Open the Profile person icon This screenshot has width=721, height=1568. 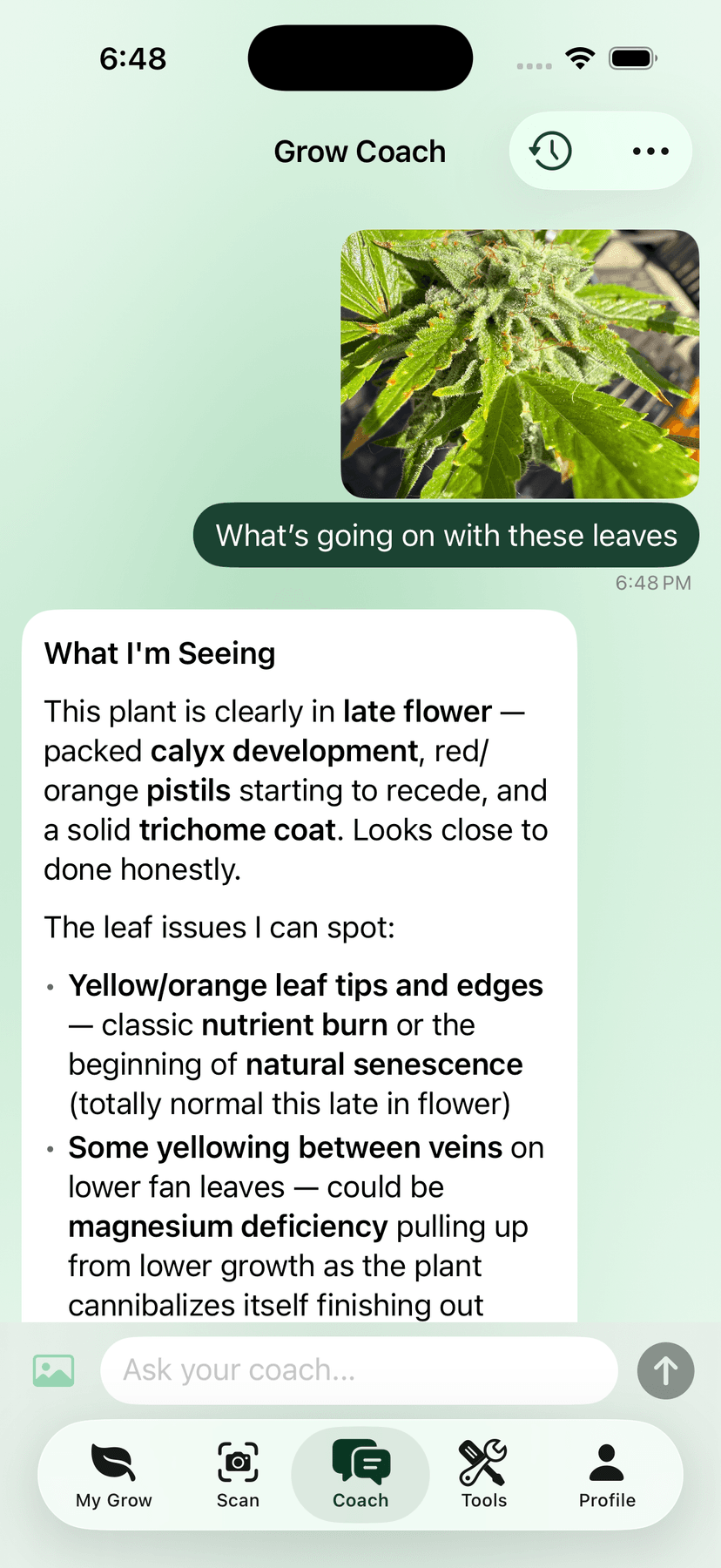pos(607,1462)
